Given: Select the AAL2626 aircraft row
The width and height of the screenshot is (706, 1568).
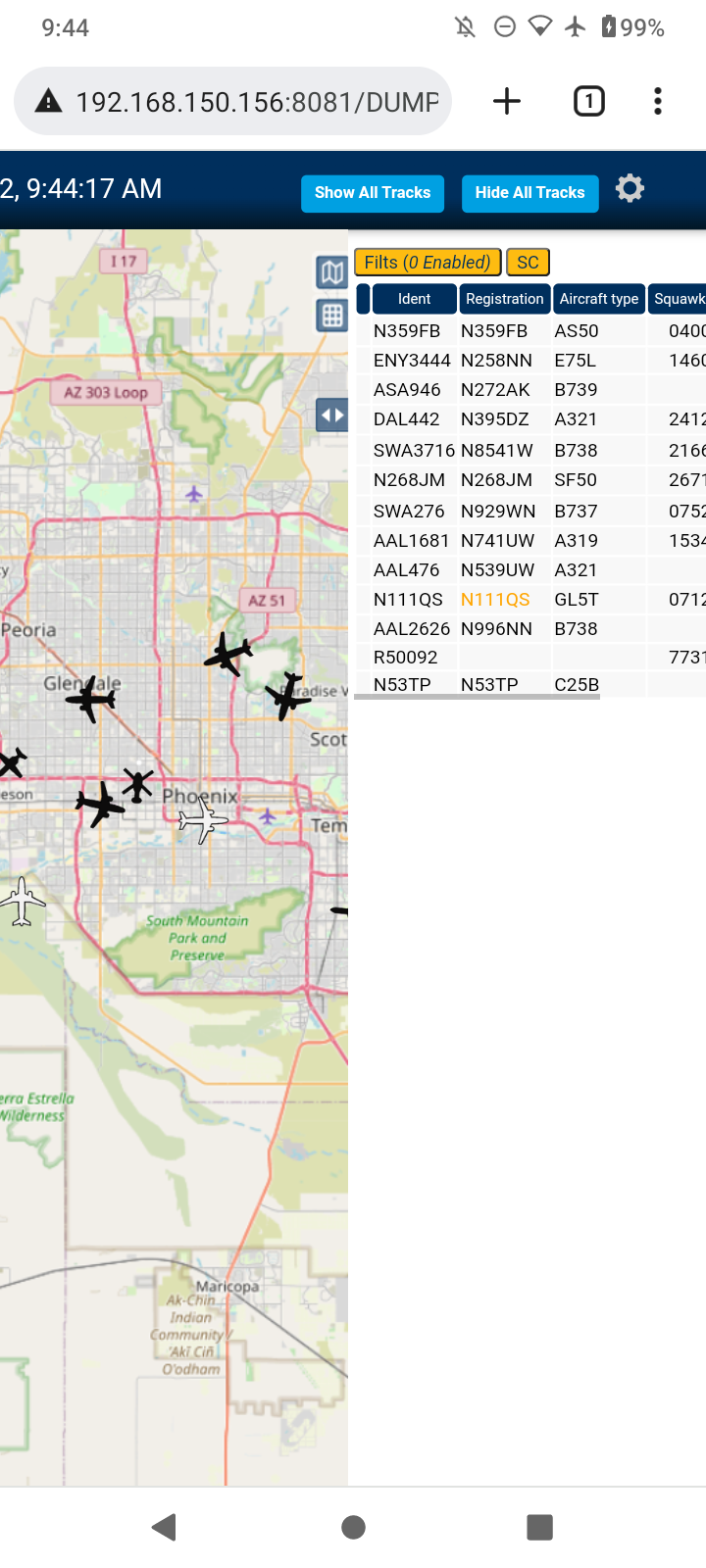Looking at the screenshot, I should point(529,629).
